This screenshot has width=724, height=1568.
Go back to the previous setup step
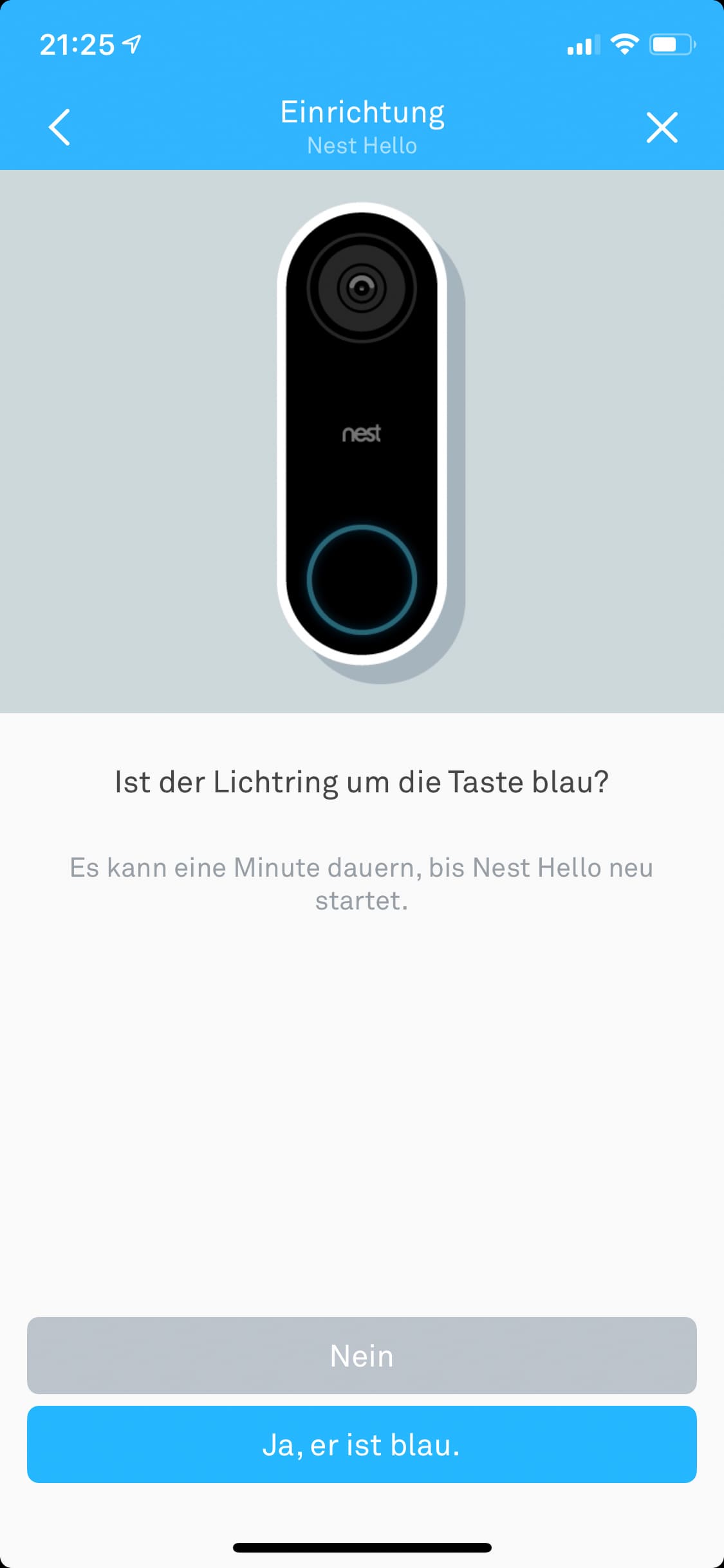point(59,127)
